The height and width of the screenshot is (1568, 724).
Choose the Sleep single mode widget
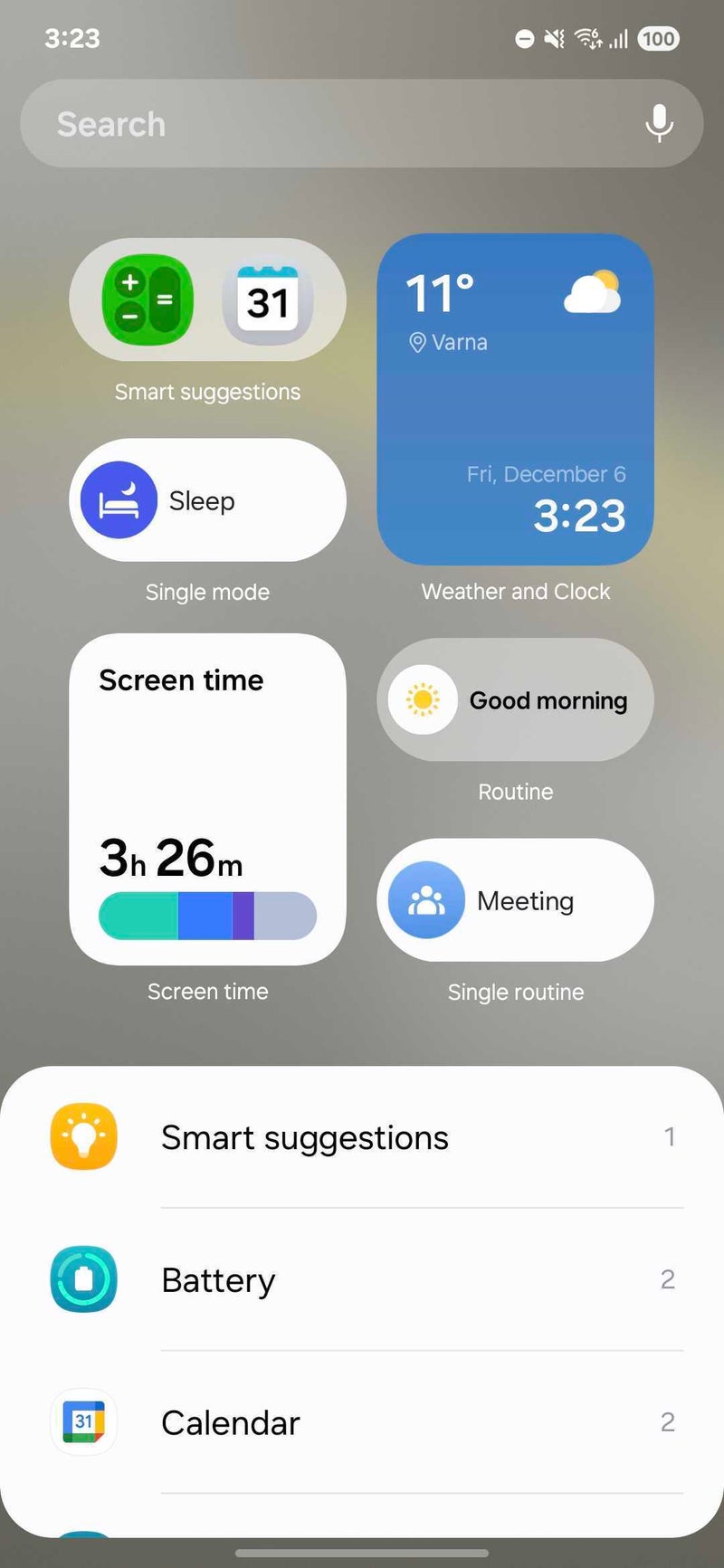coord(207,500)
